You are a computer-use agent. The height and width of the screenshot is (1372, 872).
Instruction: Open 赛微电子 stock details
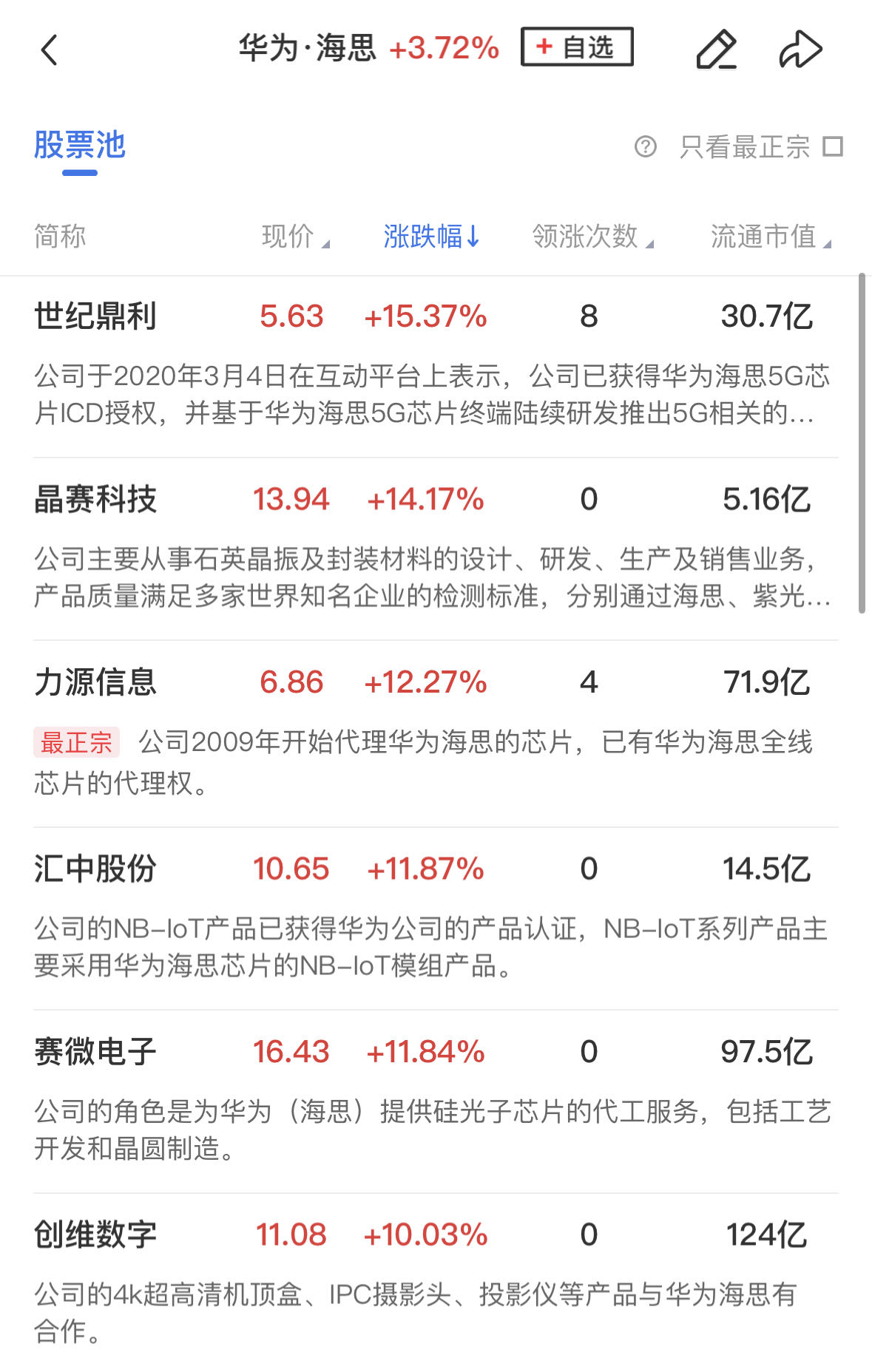point(95,1051)
